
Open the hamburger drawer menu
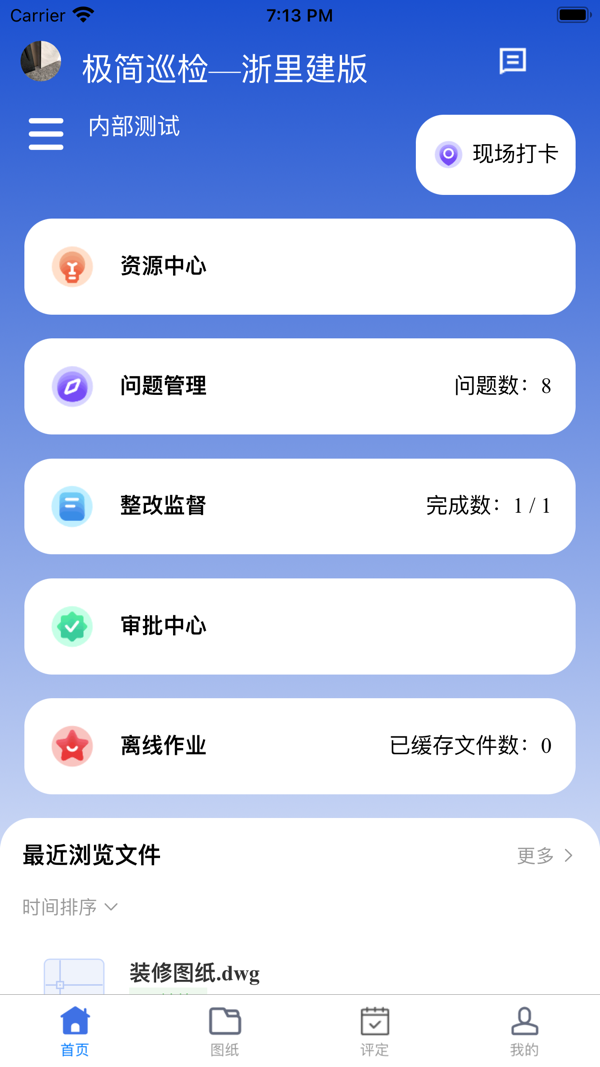pos(46,134)
